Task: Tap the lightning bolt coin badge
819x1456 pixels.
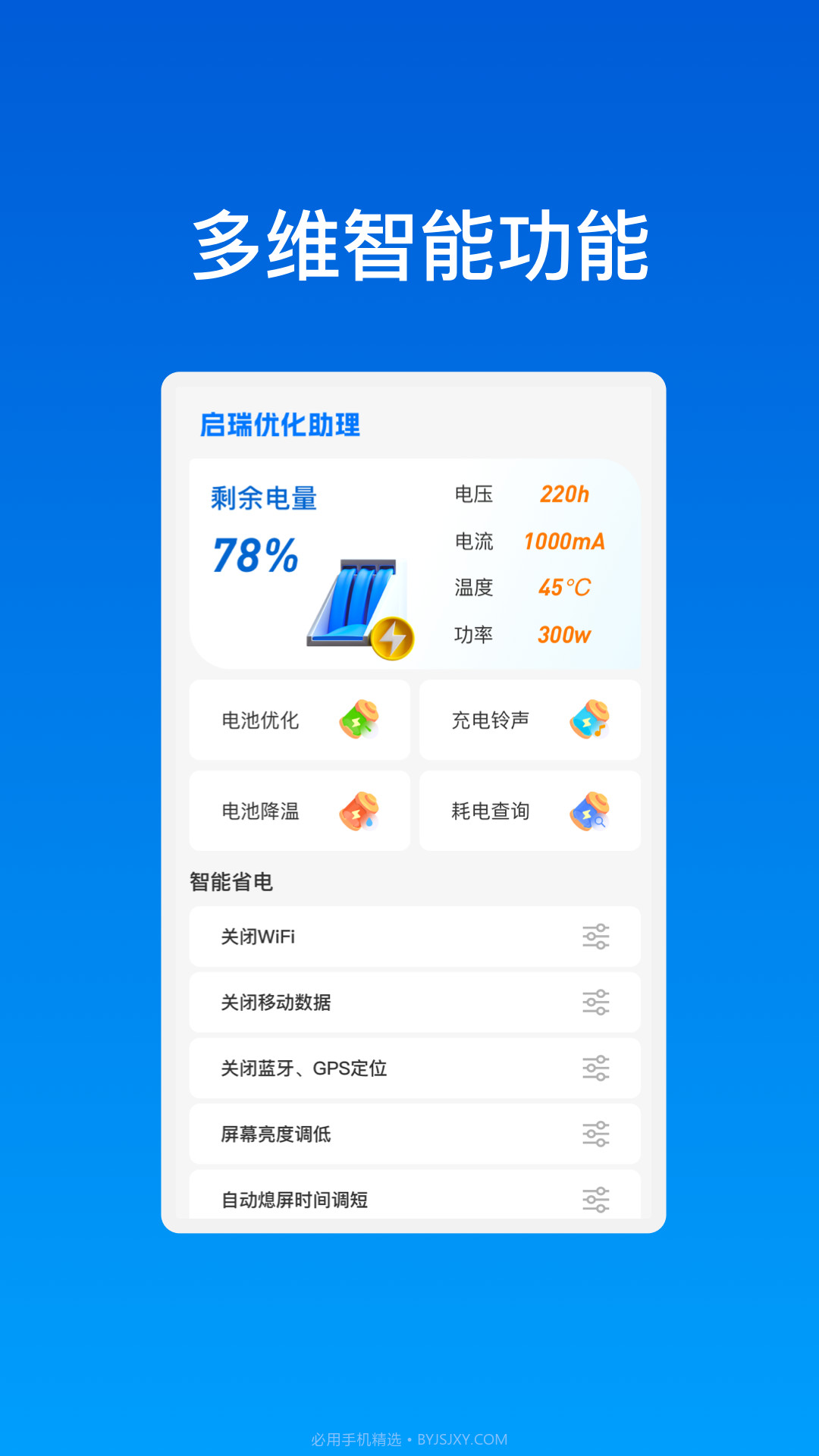Action: pyautogui.click(x=394, y=637)
